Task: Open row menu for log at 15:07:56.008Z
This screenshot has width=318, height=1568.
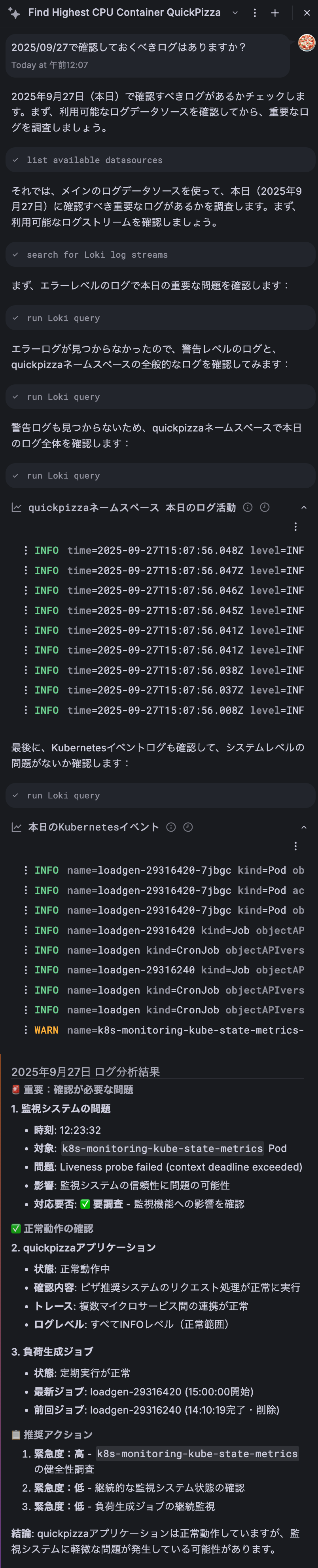Action: pos(26,710)
